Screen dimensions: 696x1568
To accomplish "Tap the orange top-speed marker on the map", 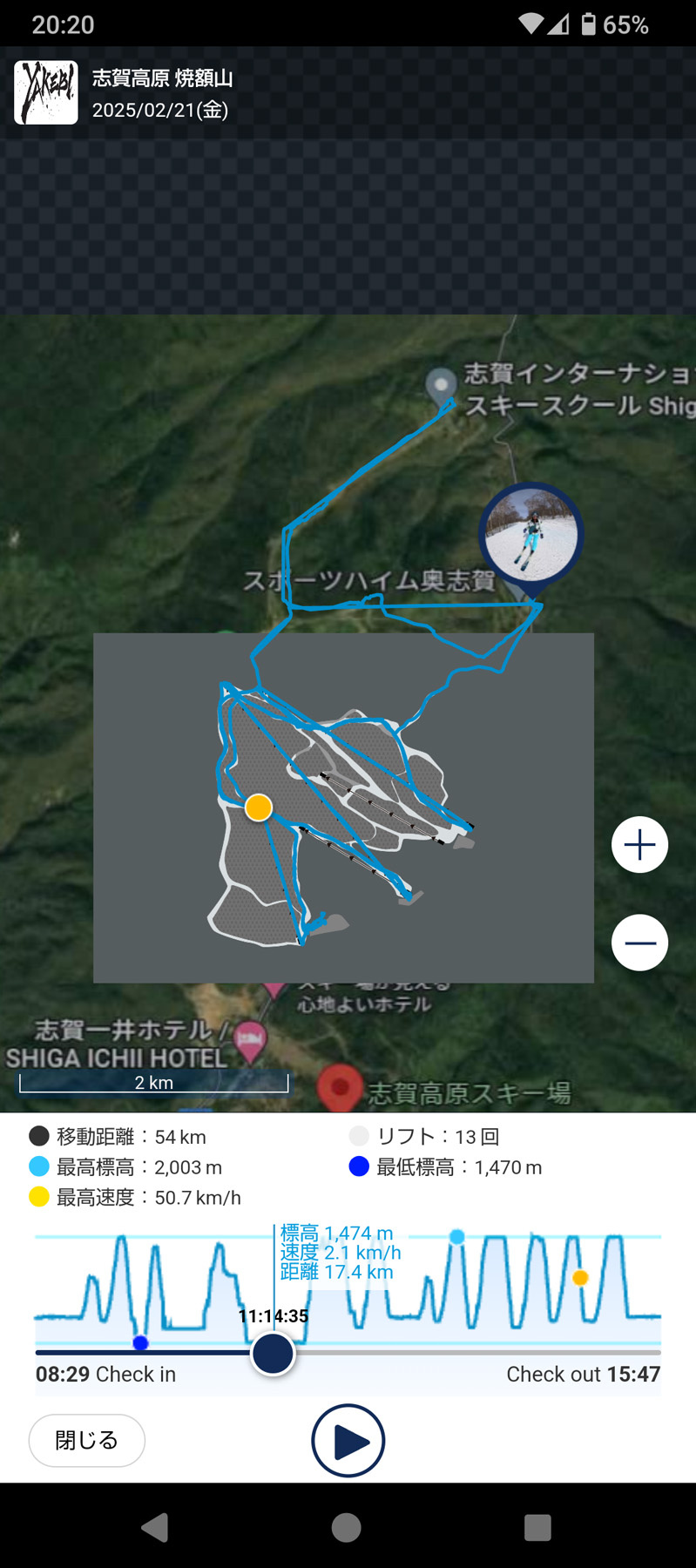I will 258,808.
